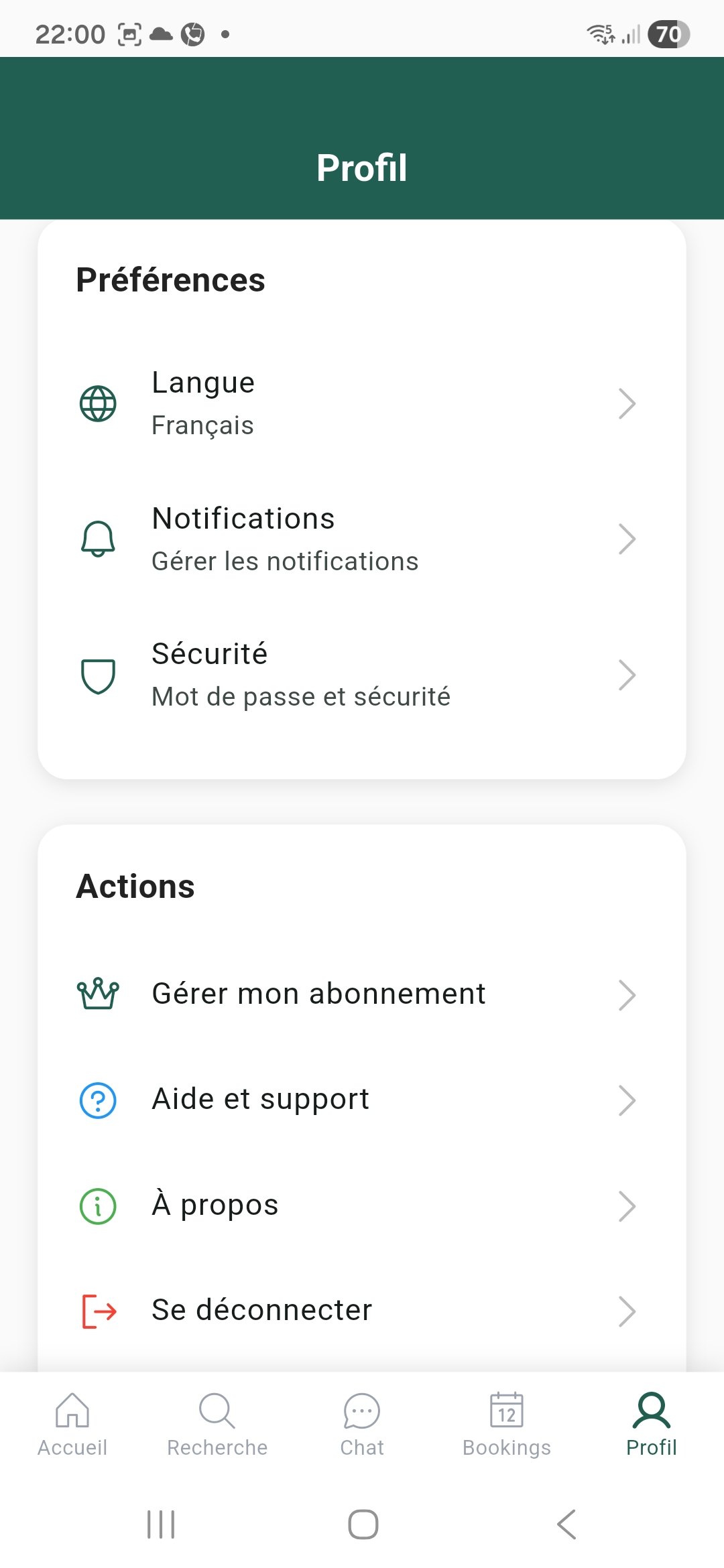Open the Accueil home icon
The height and width of the screenshot is (1568, 724).
[x=72, y=1413]
